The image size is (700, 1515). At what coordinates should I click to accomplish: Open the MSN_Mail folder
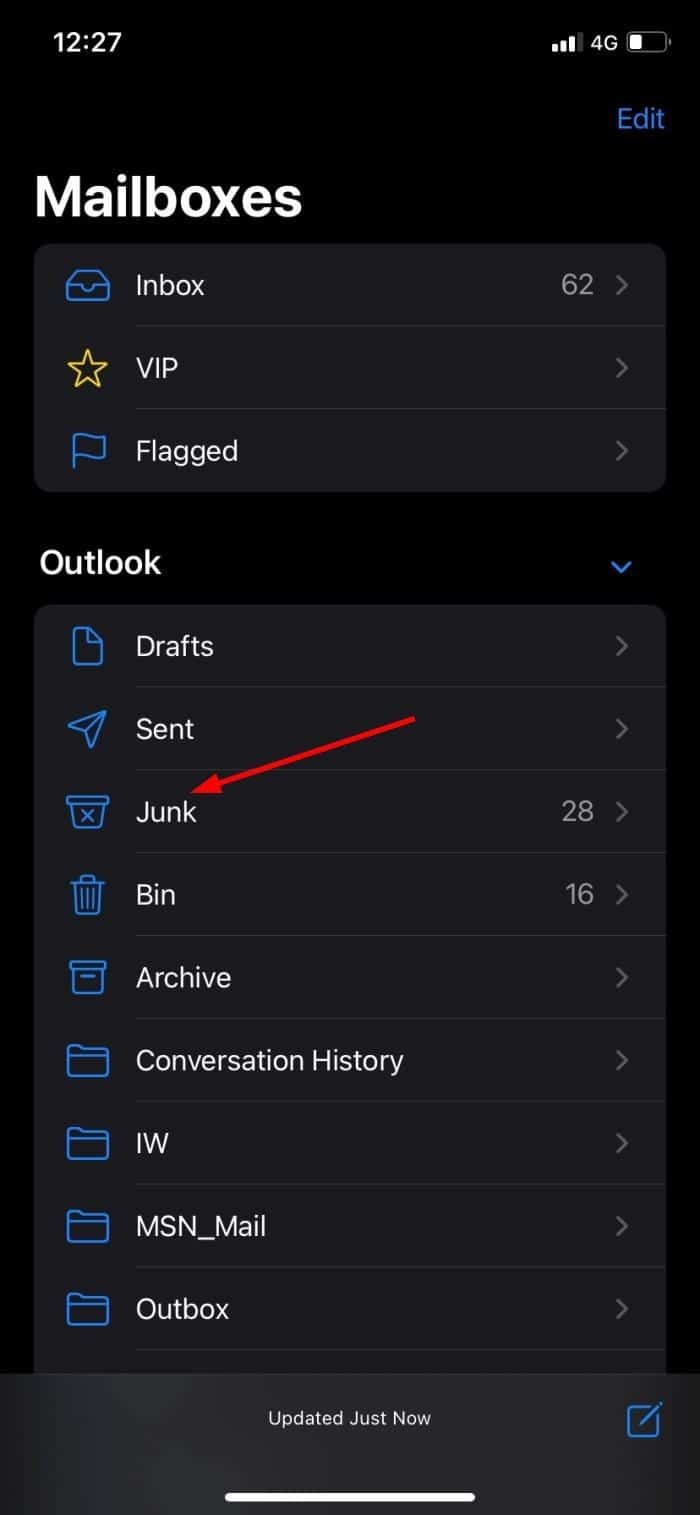click(349, 1227)
